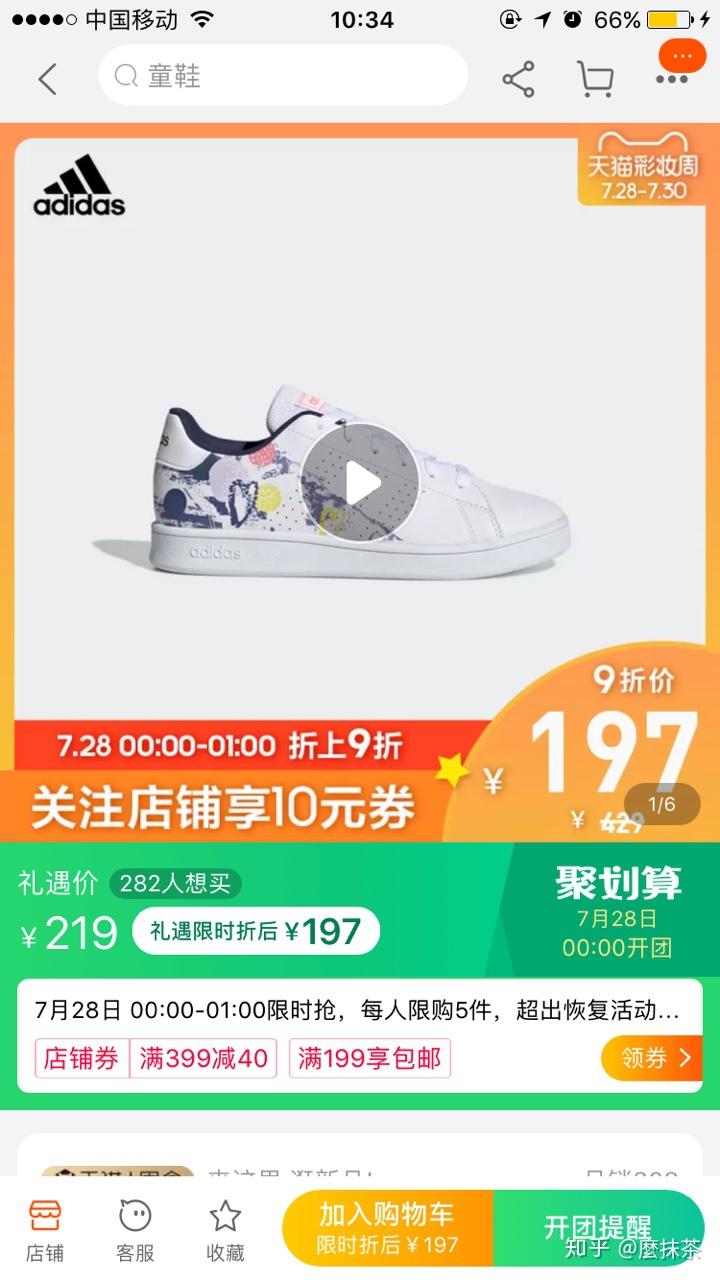This screenshot has width=720, height=1280.
Task: Contact 客服 customer service
Action: pyautogui.click(x=135, y=1230)
